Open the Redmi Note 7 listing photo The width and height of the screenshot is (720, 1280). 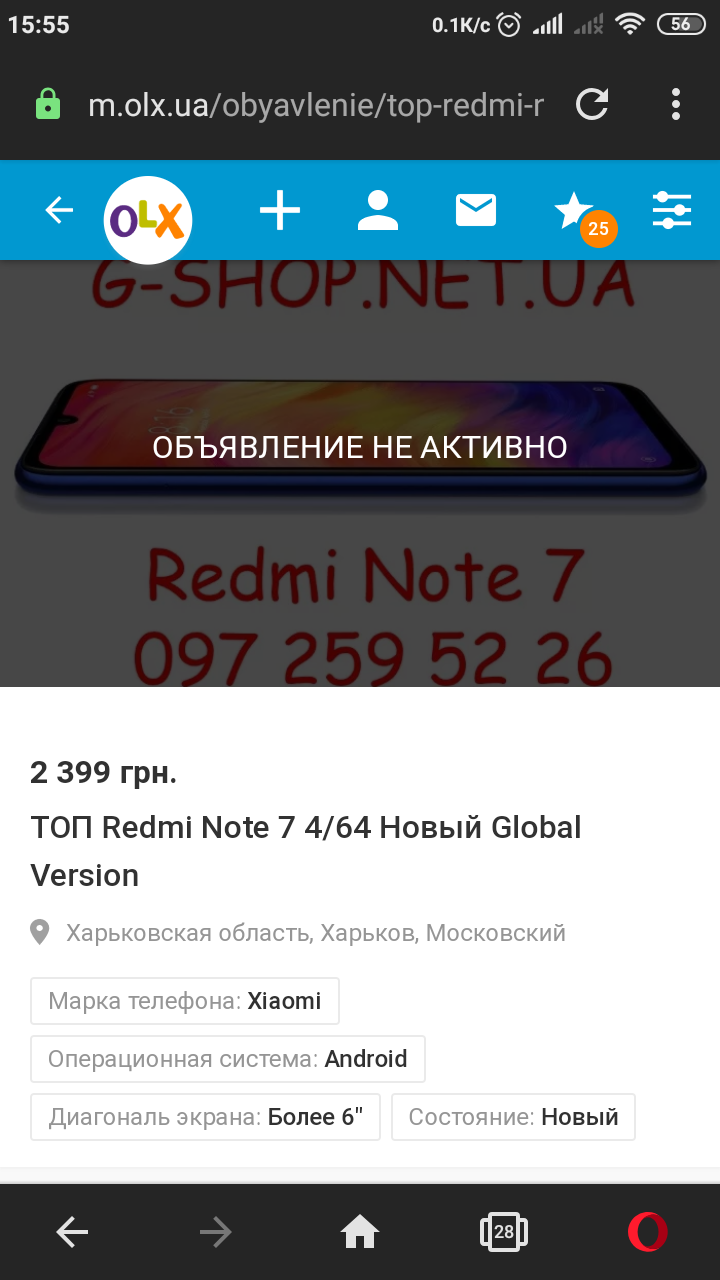pyautogui.click(x=360, y=473)
